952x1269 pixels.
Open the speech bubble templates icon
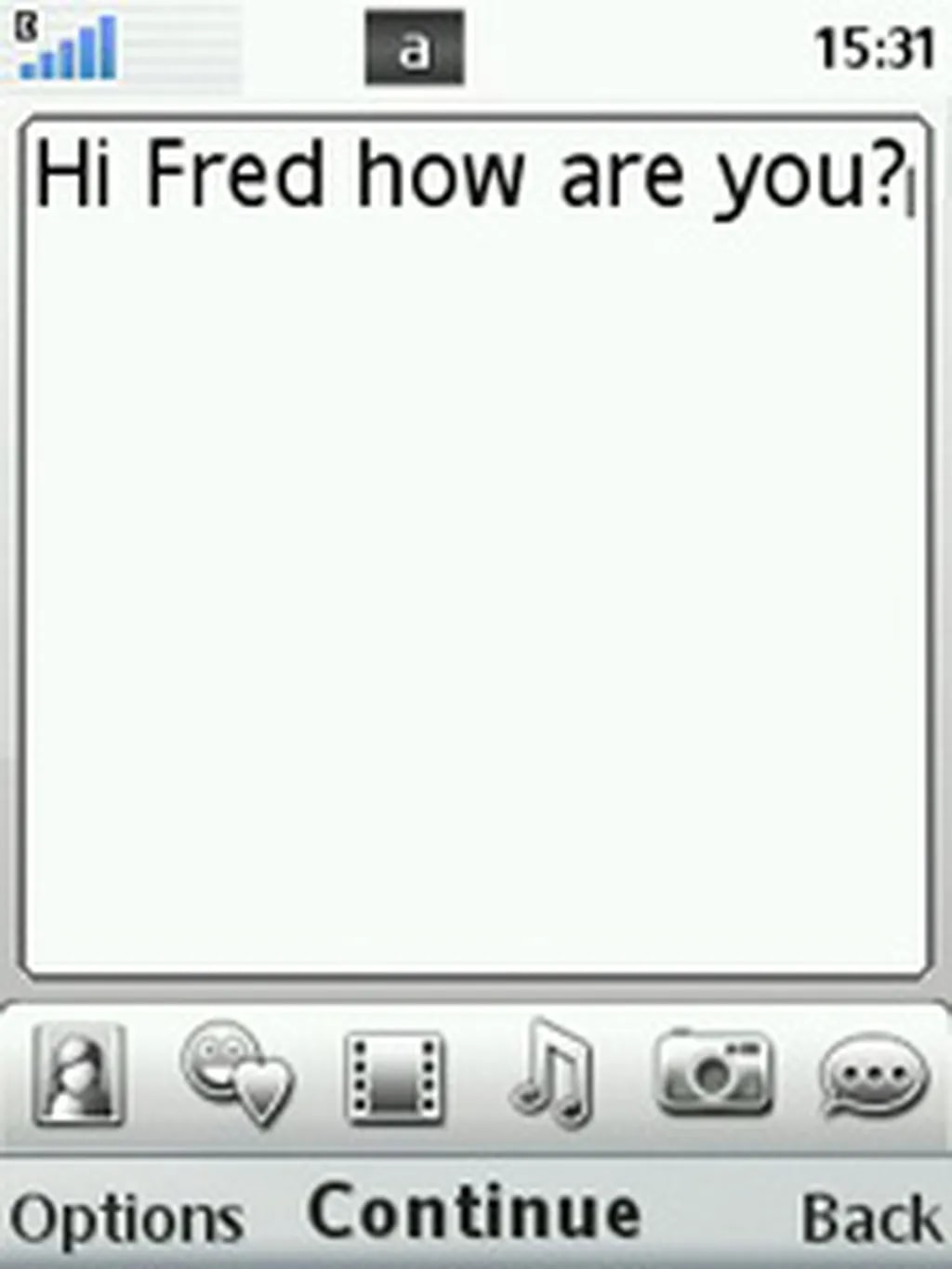pyautogui.click(x=872, y=1077)
